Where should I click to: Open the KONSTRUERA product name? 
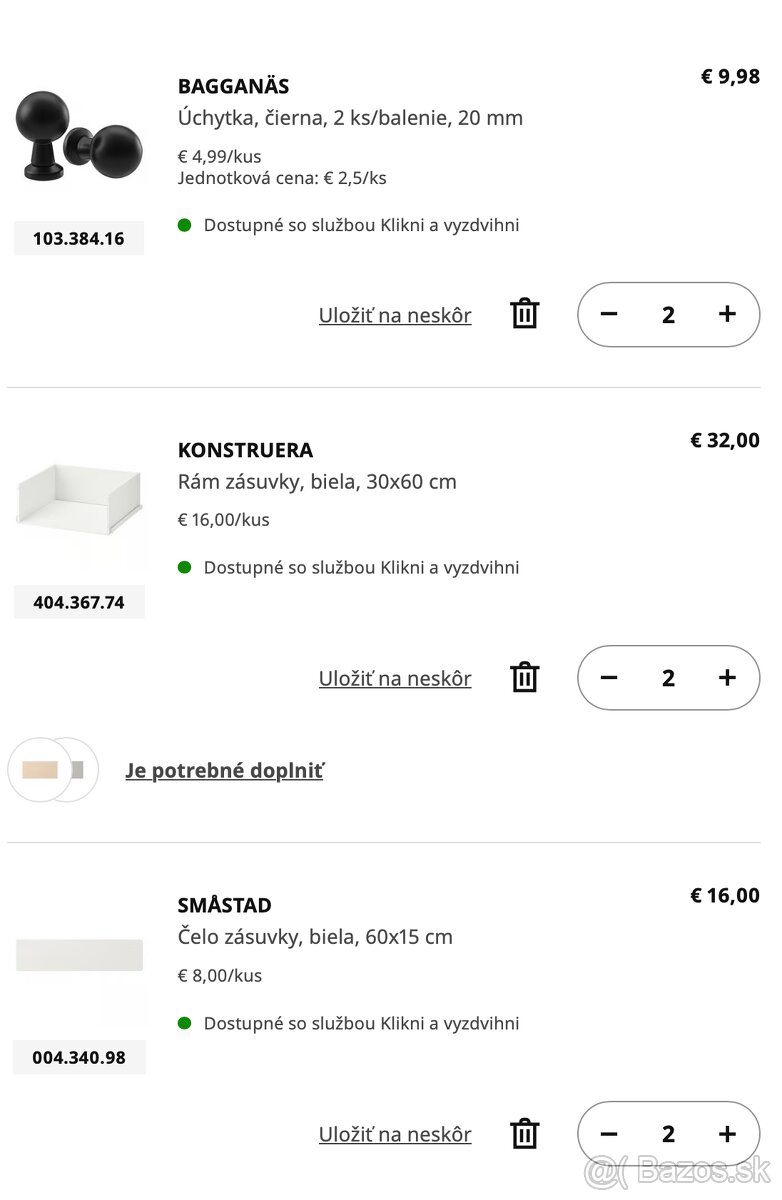click(245, 450)
